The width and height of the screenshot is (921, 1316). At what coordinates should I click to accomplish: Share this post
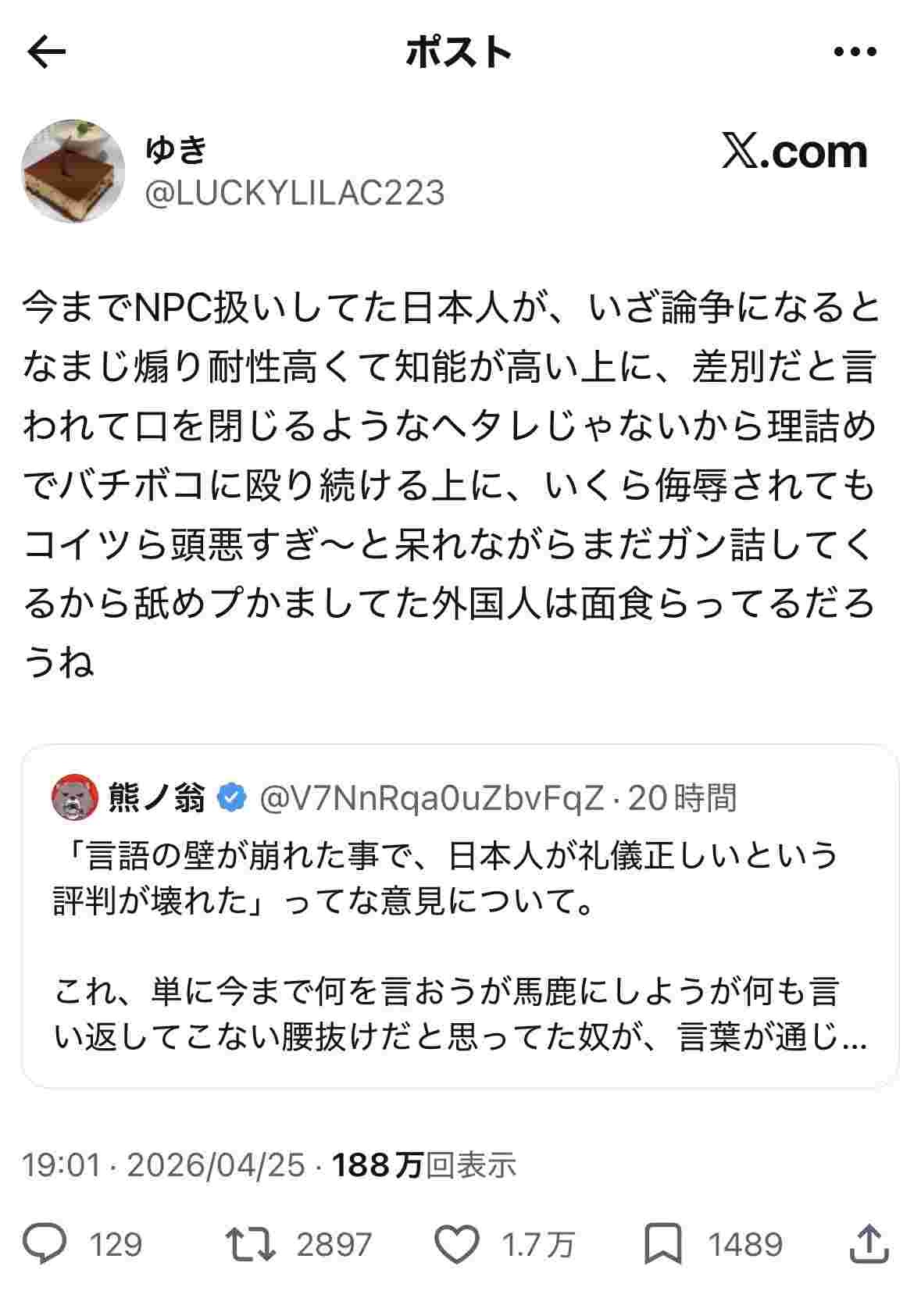[x=869, y=1244]
